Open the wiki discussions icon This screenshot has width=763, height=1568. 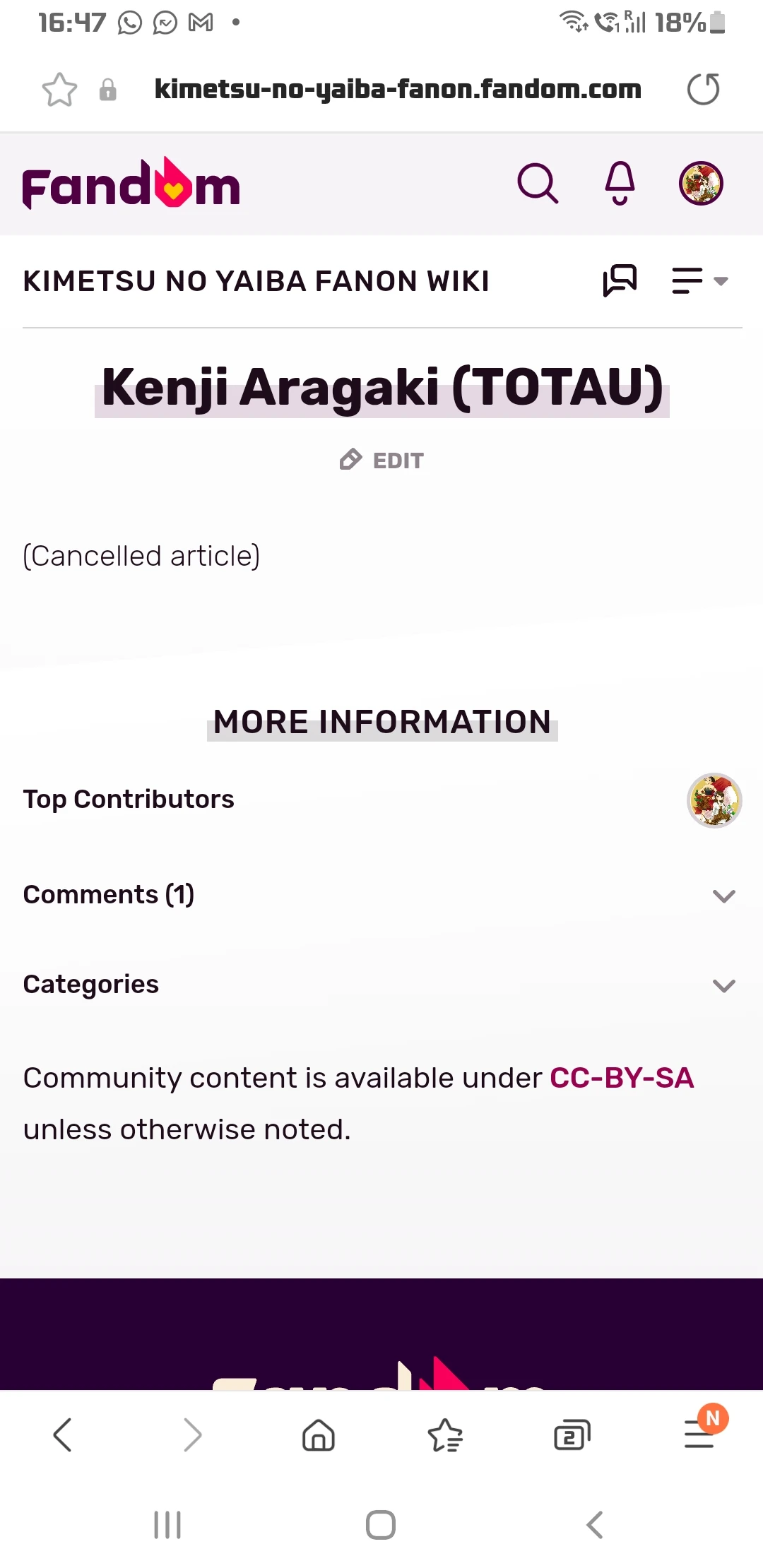coord(620,280)
